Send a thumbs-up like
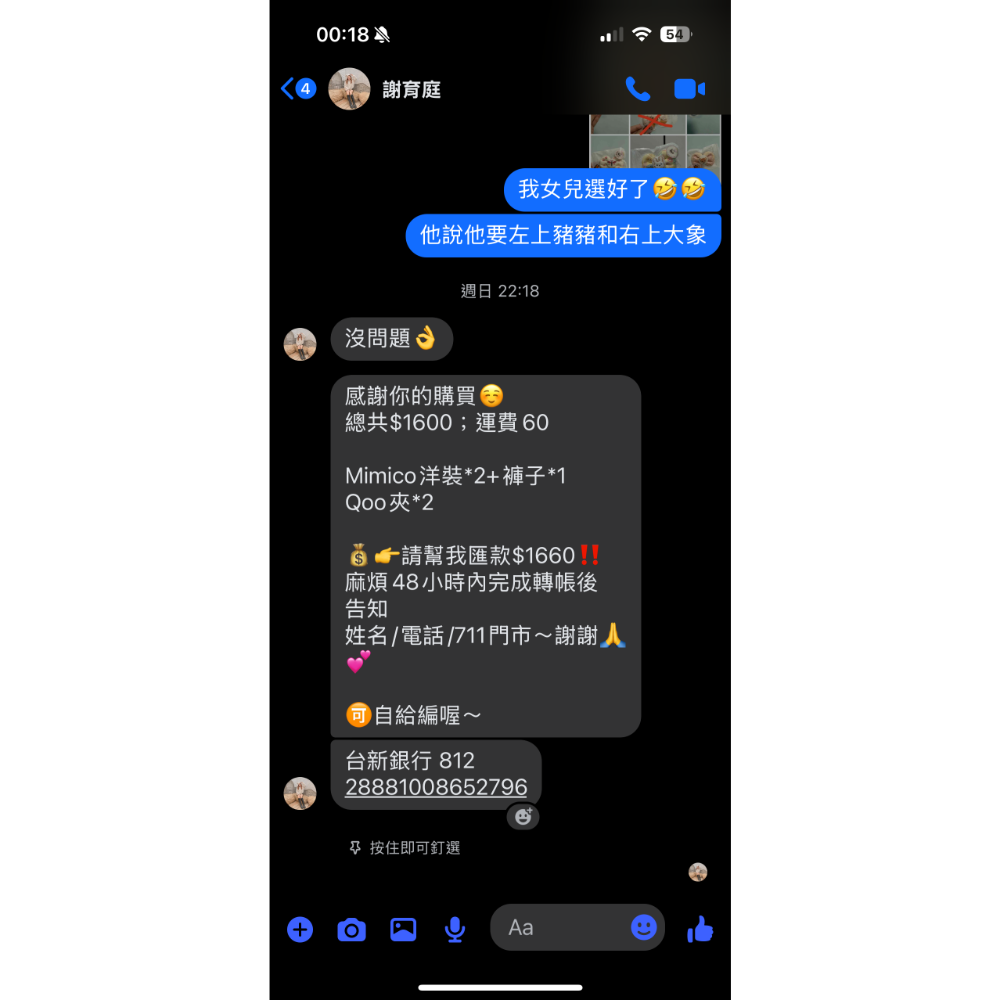This screenshot has width=1000, height=1000. (x=700, y=930)
